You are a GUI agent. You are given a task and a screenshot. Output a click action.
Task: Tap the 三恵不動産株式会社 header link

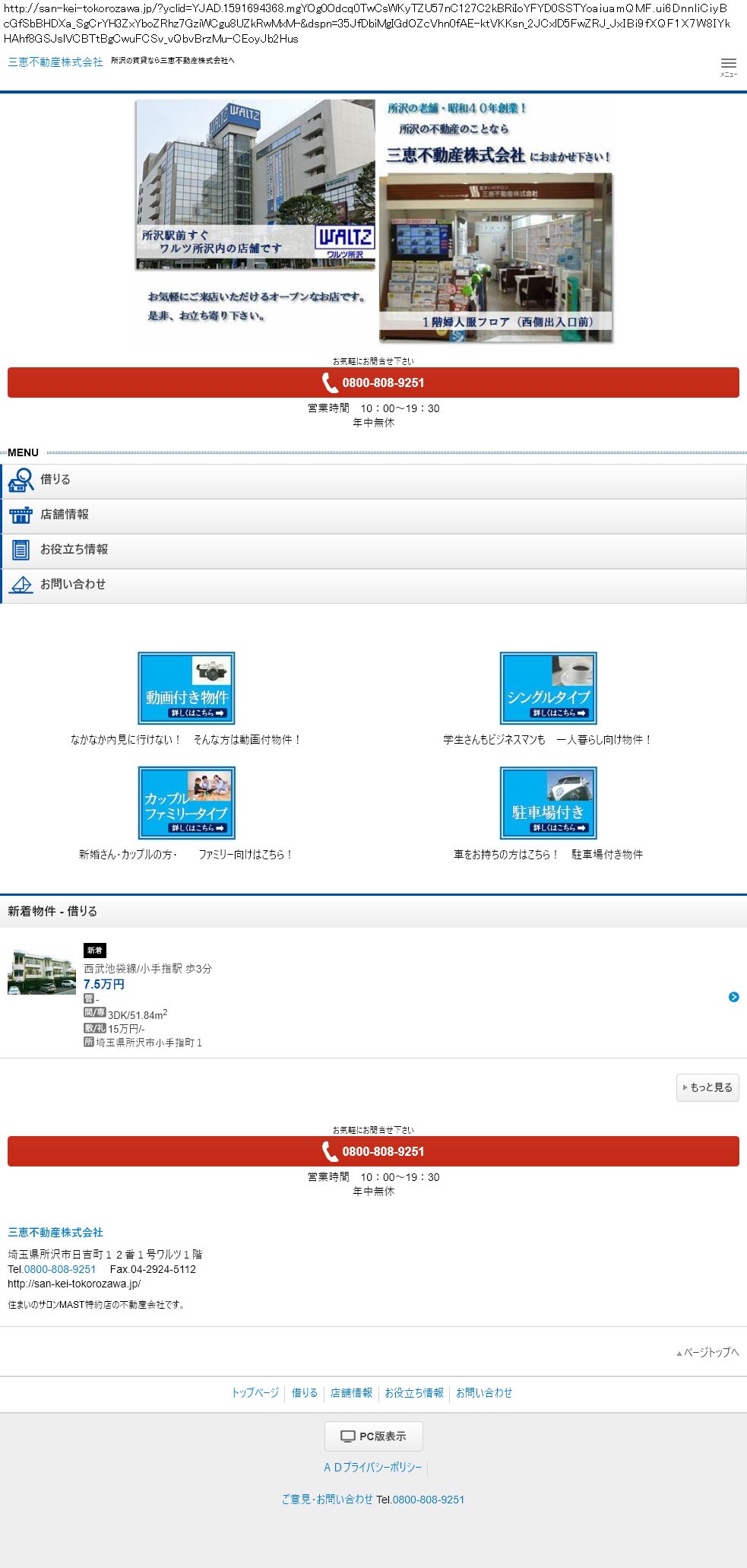click(x=55, y=62)
